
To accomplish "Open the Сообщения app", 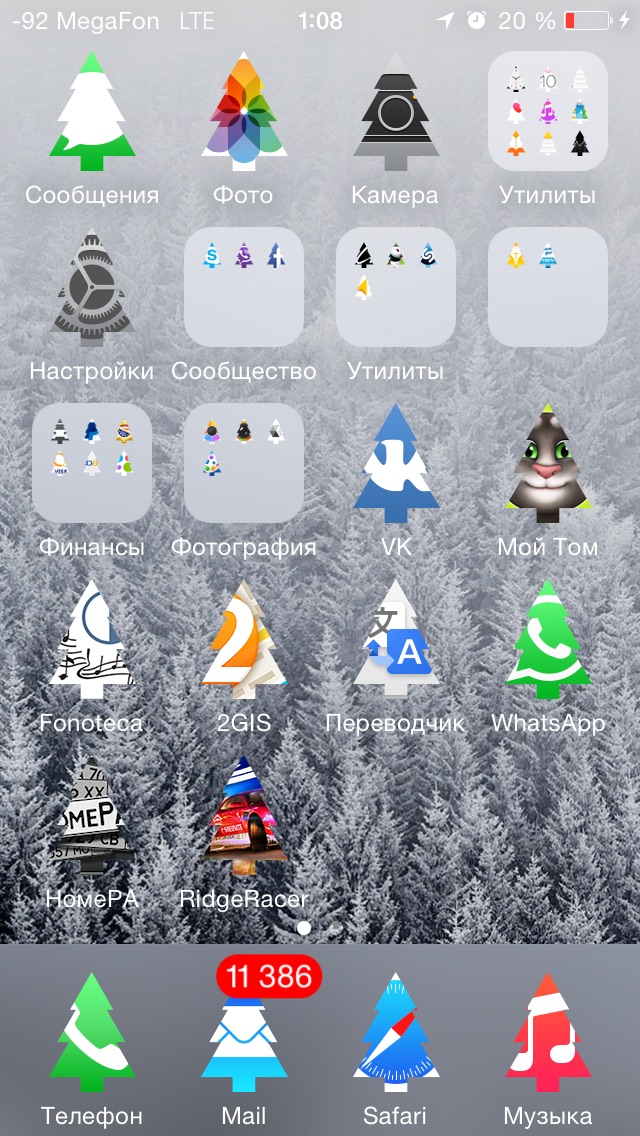I will (x=92, y=113).
